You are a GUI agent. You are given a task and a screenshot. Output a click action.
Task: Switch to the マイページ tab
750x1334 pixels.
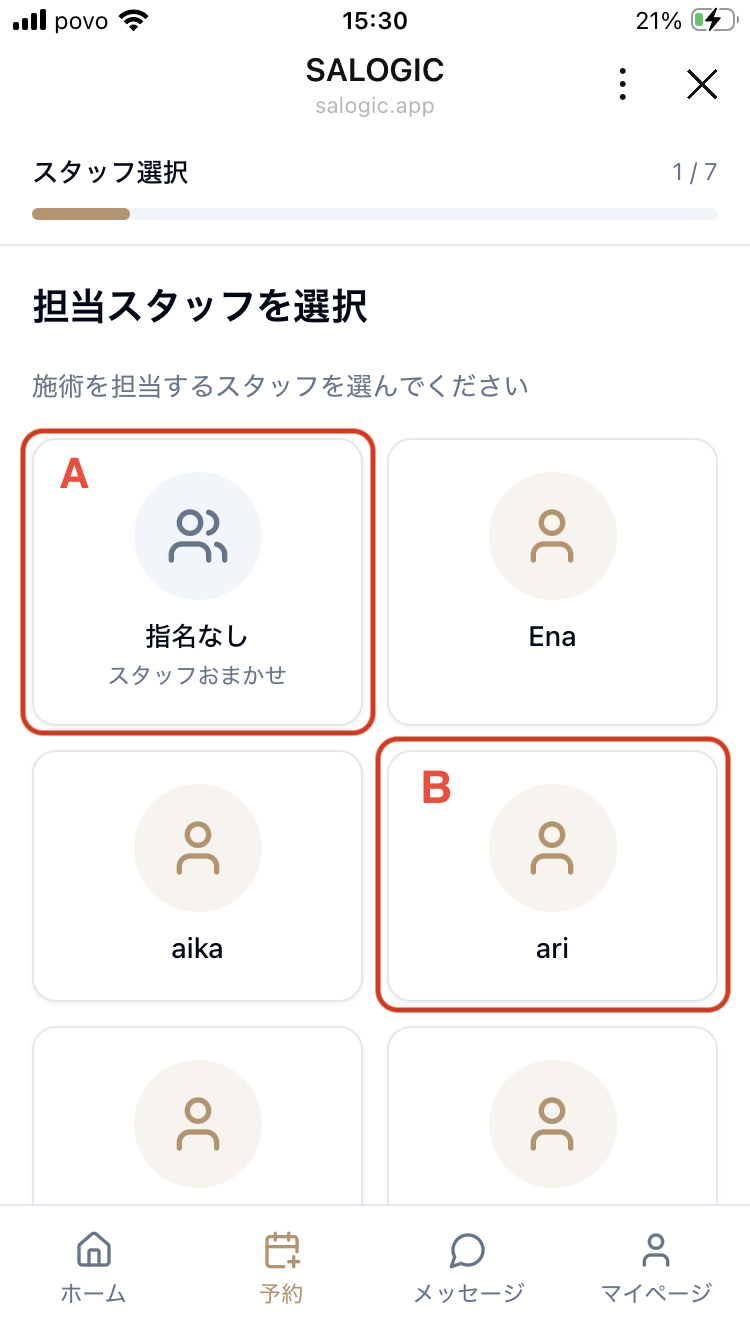click(656, 1265)
